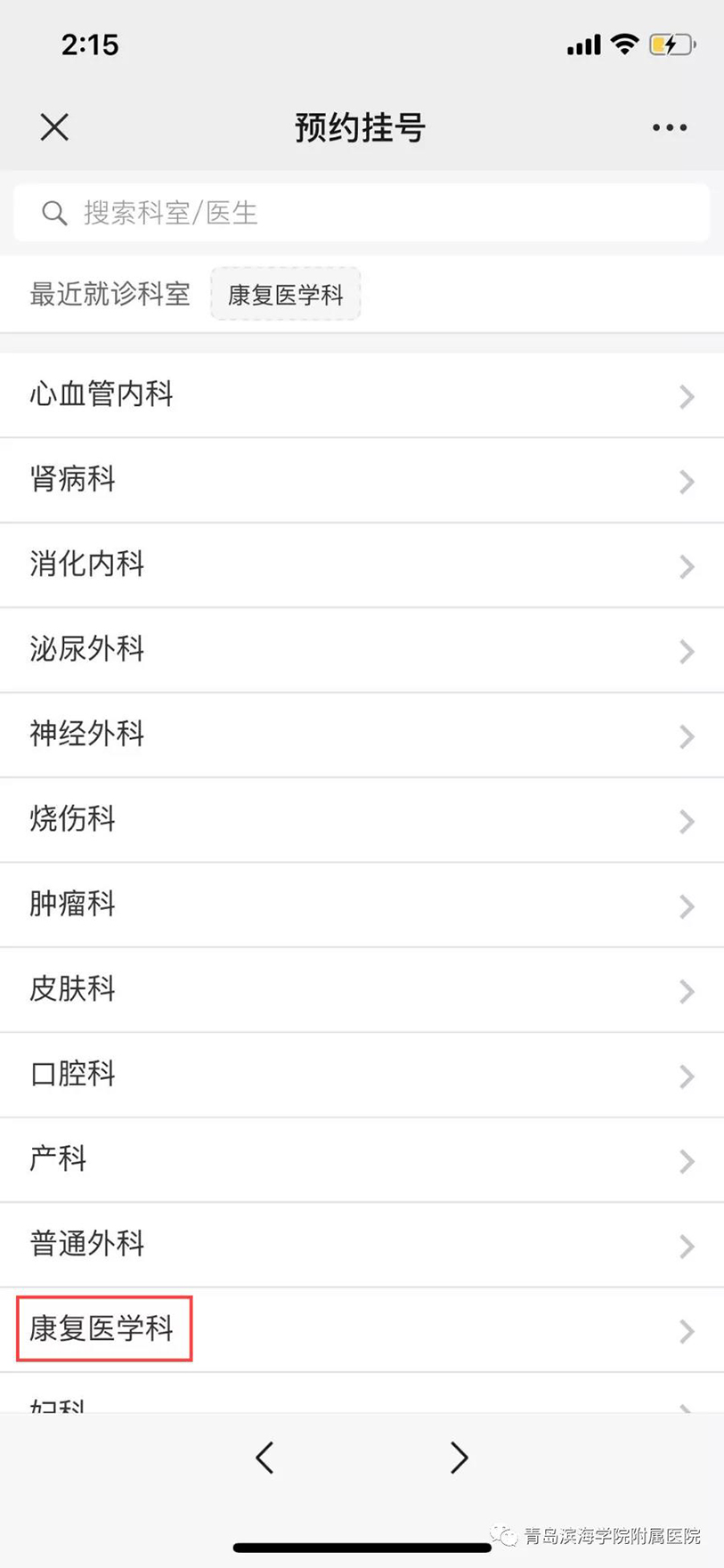This screenshot has width=724, height=1568.
Task: Open 烧伤科 department
Action: point(362,820)
